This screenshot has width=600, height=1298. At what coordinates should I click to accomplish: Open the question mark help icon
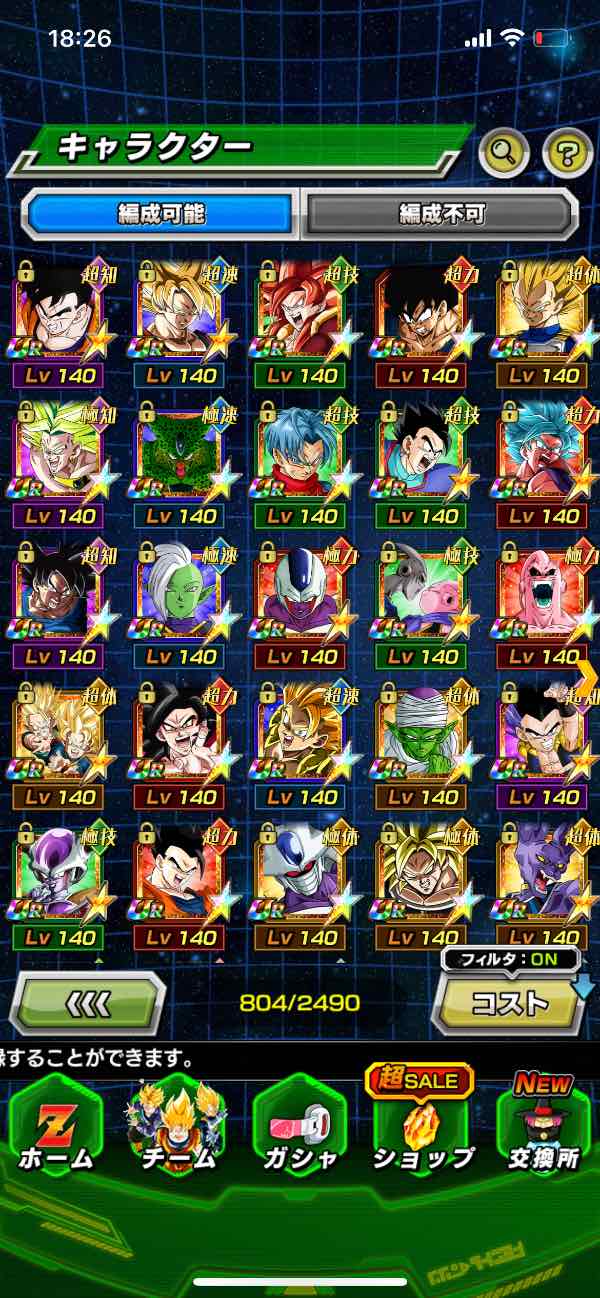pyautogui.click(x=567, y=153)
